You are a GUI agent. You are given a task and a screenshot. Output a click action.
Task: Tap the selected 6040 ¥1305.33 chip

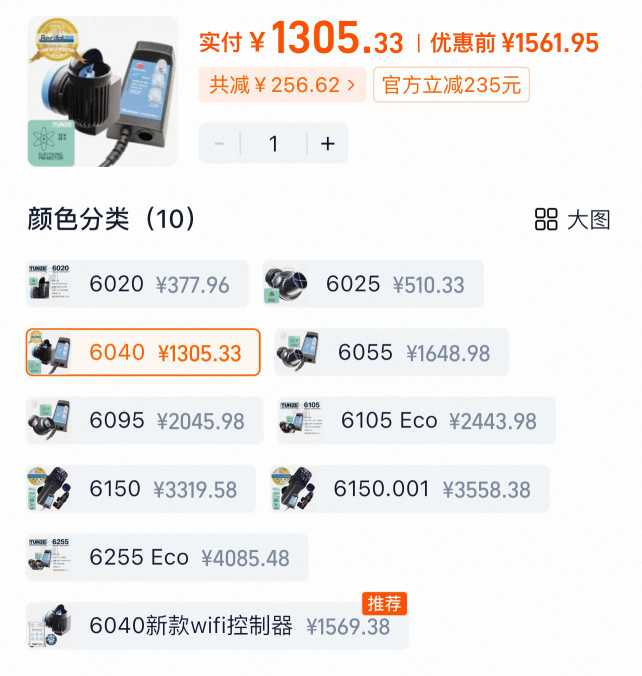pyautogui.click(x=143, y=352)
